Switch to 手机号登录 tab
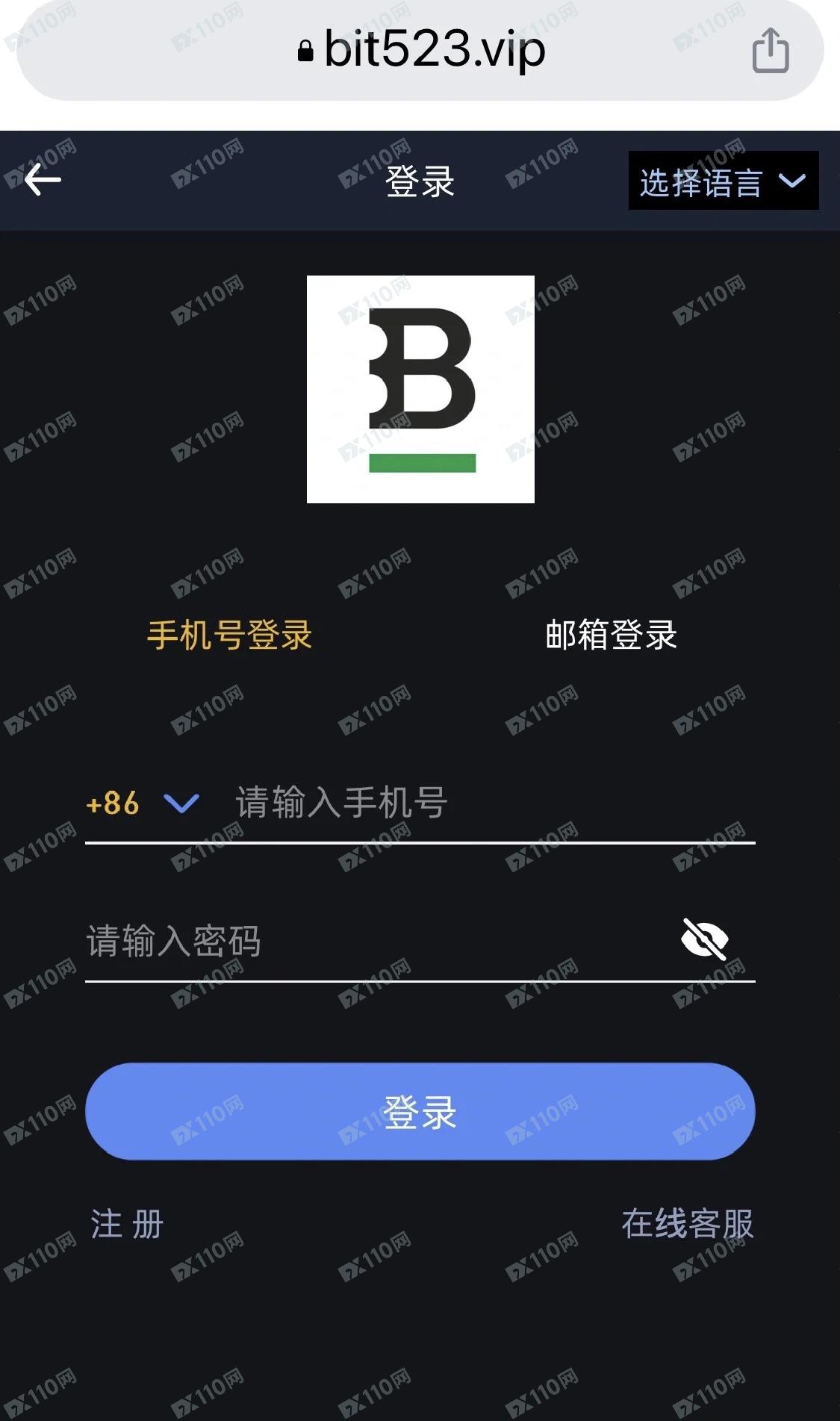840x1421 pixels. pos(229,635)
